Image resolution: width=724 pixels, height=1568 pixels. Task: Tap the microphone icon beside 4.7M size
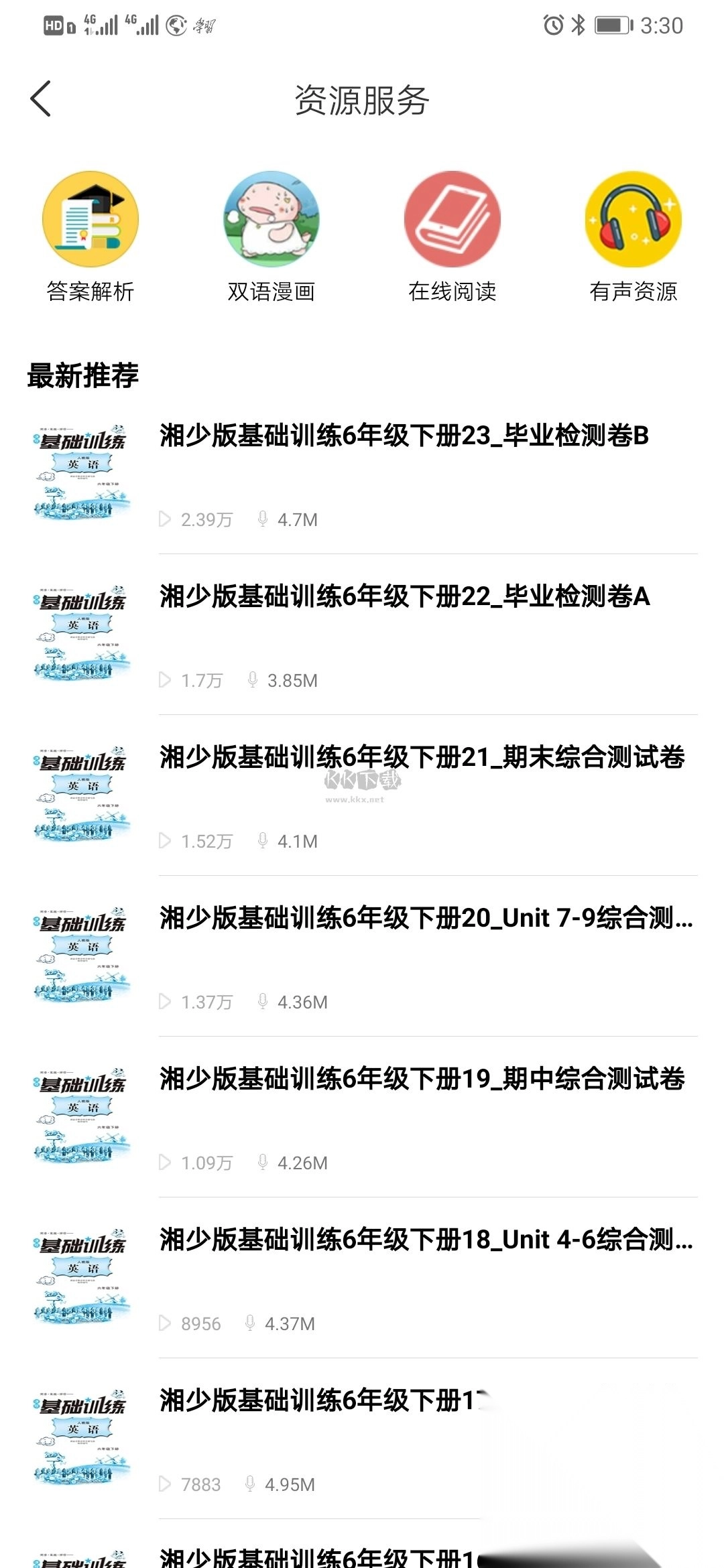pos(261,519)
